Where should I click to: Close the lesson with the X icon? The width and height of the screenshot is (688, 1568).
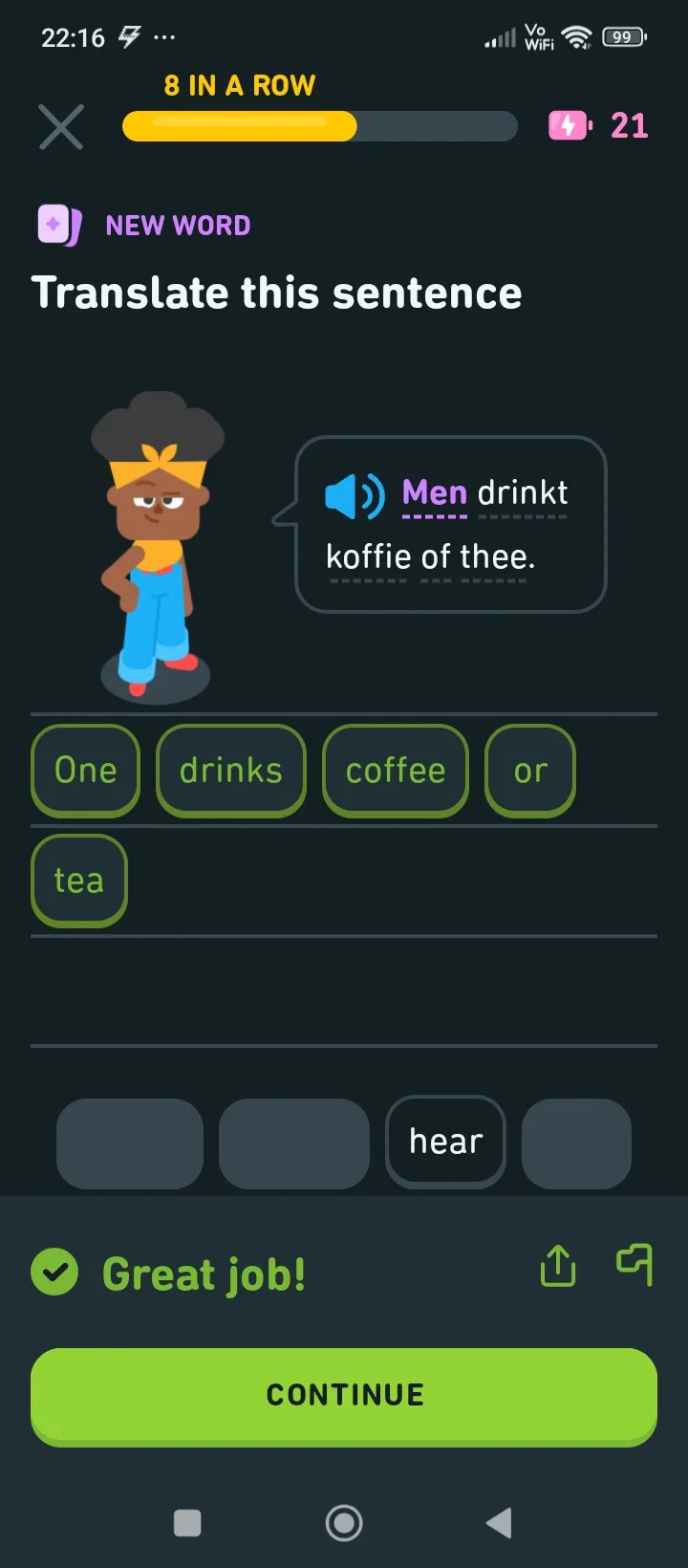61,127
